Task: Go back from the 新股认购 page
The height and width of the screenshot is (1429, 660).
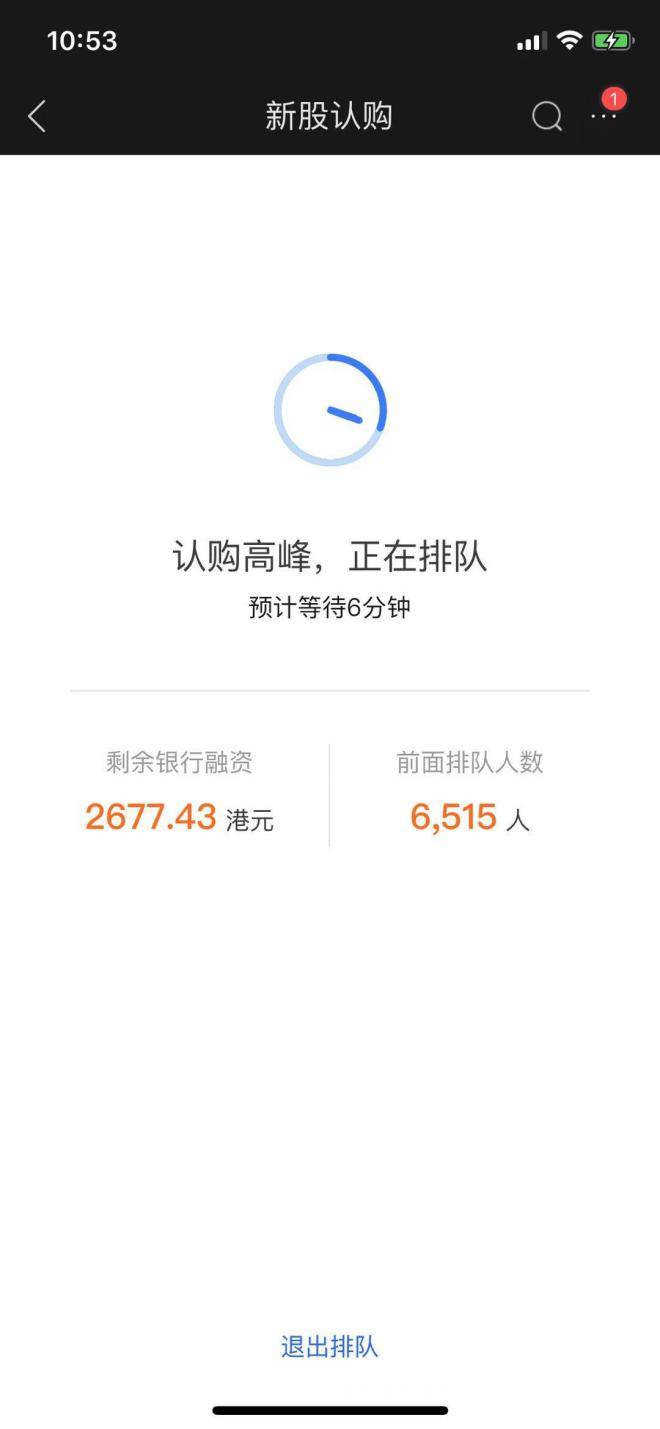Action: pos(37,117)
